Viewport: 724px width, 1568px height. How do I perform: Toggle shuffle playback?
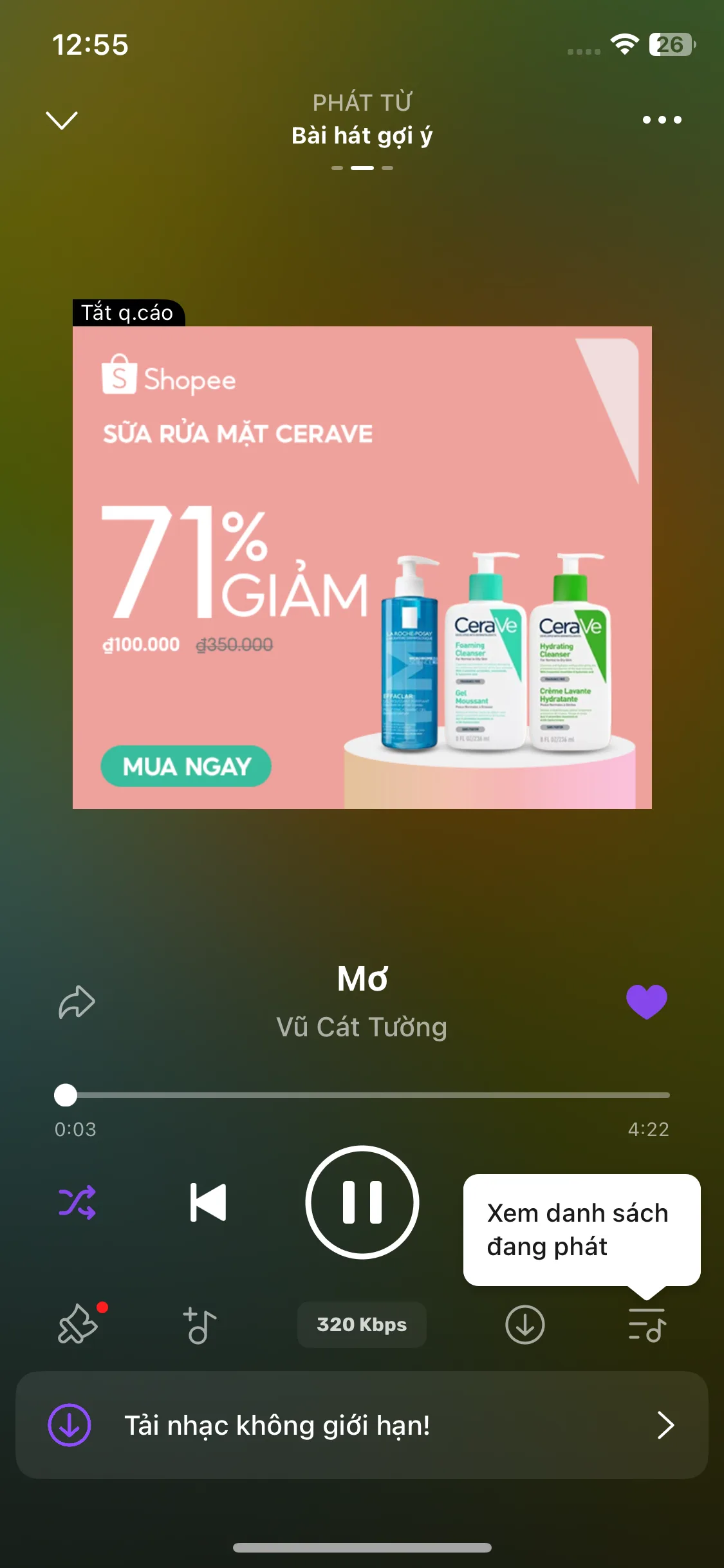click(x=77, y=1202)
